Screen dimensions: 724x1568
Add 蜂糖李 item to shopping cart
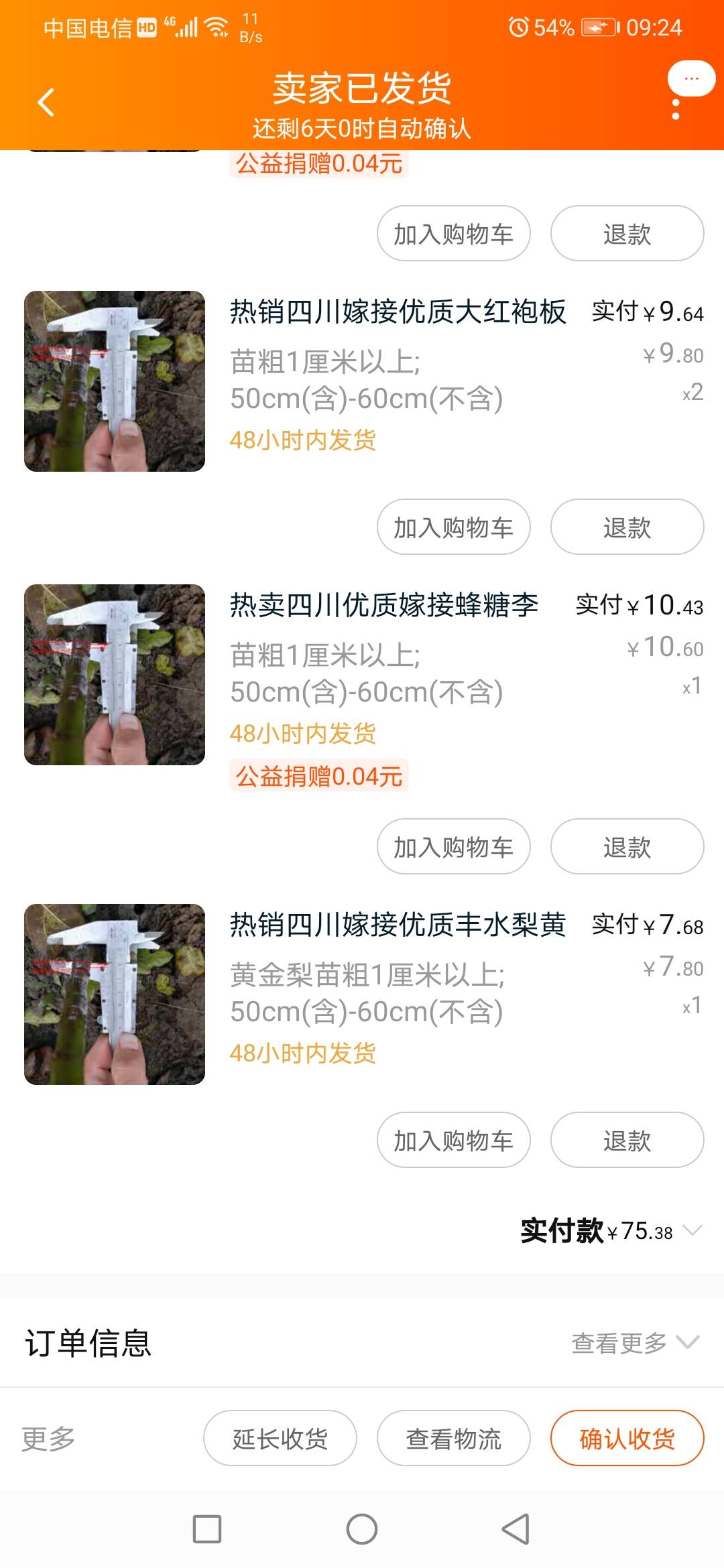[453, 846]
